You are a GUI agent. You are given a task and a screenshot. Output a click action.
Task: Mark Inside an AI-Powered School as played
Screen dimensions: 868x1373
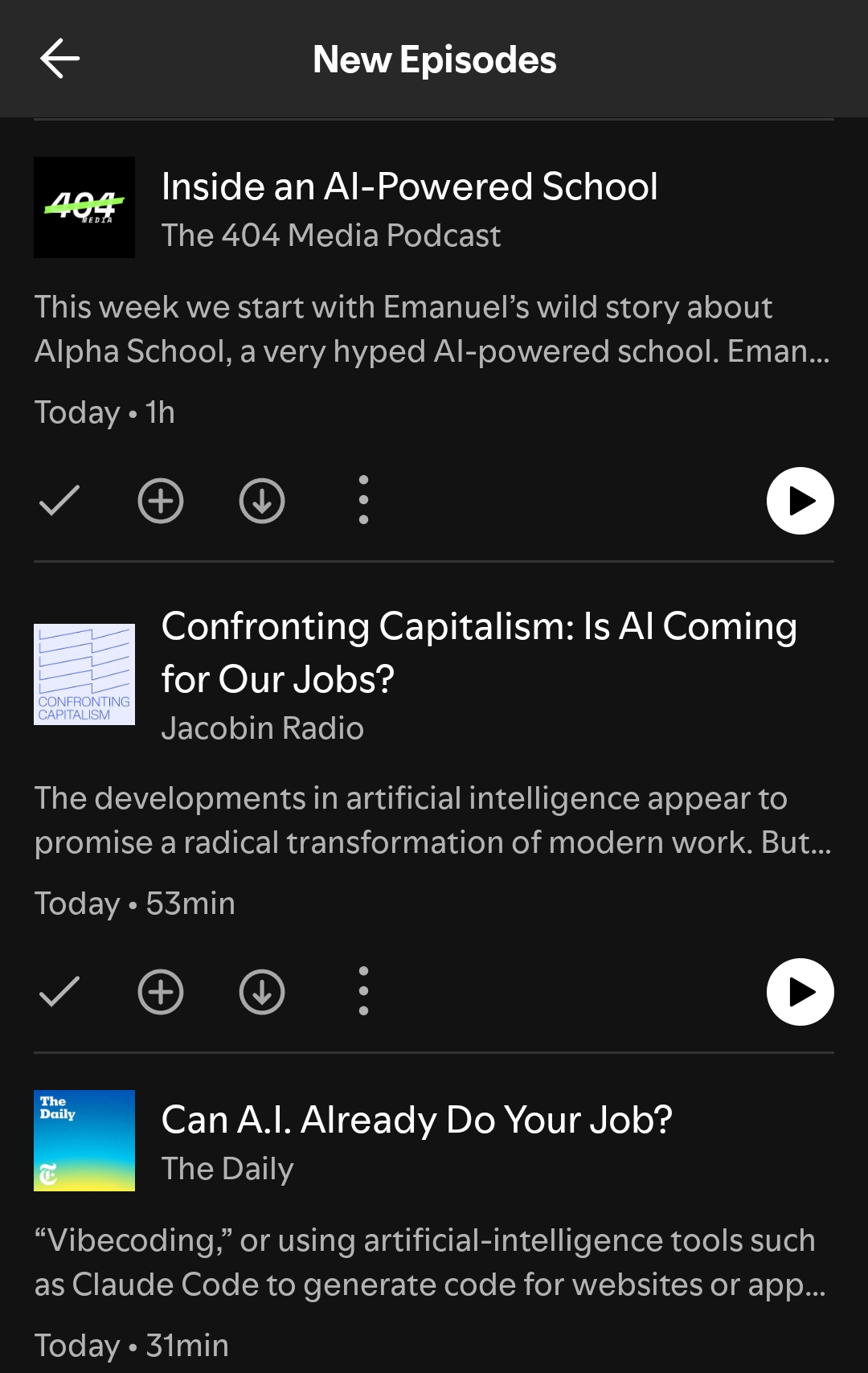(x=59, y=501)
